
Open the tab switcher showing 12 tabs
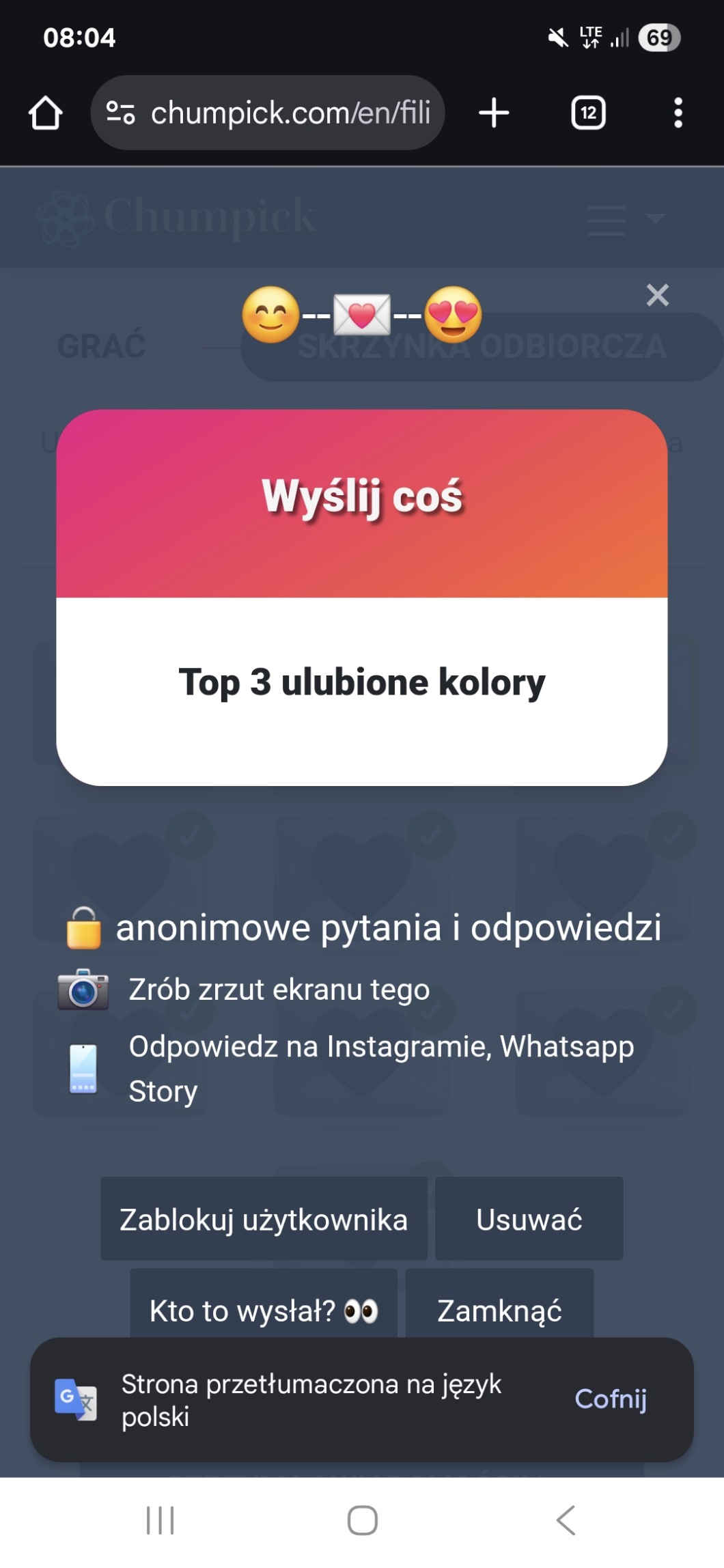pyautogui.click(x=588, y=113)
